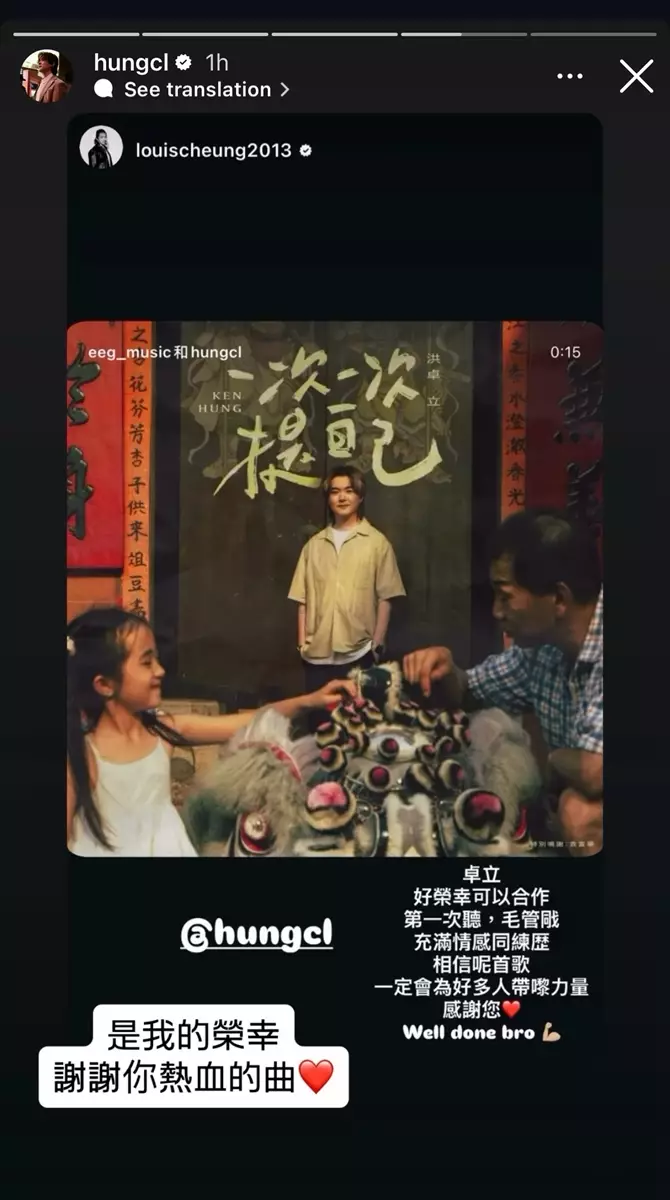Tap See translation link

click(x=192, y=89)
